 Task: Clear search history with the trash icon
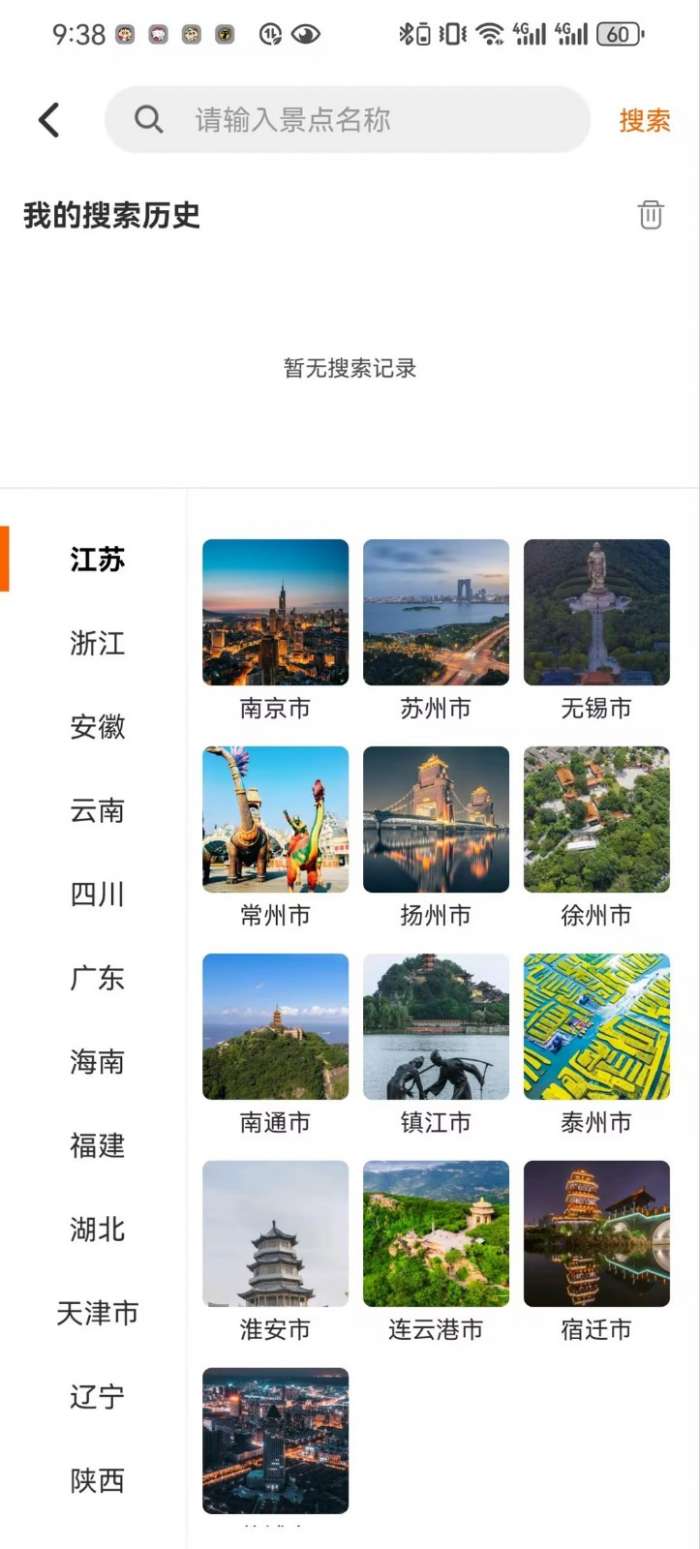(650, 215)
